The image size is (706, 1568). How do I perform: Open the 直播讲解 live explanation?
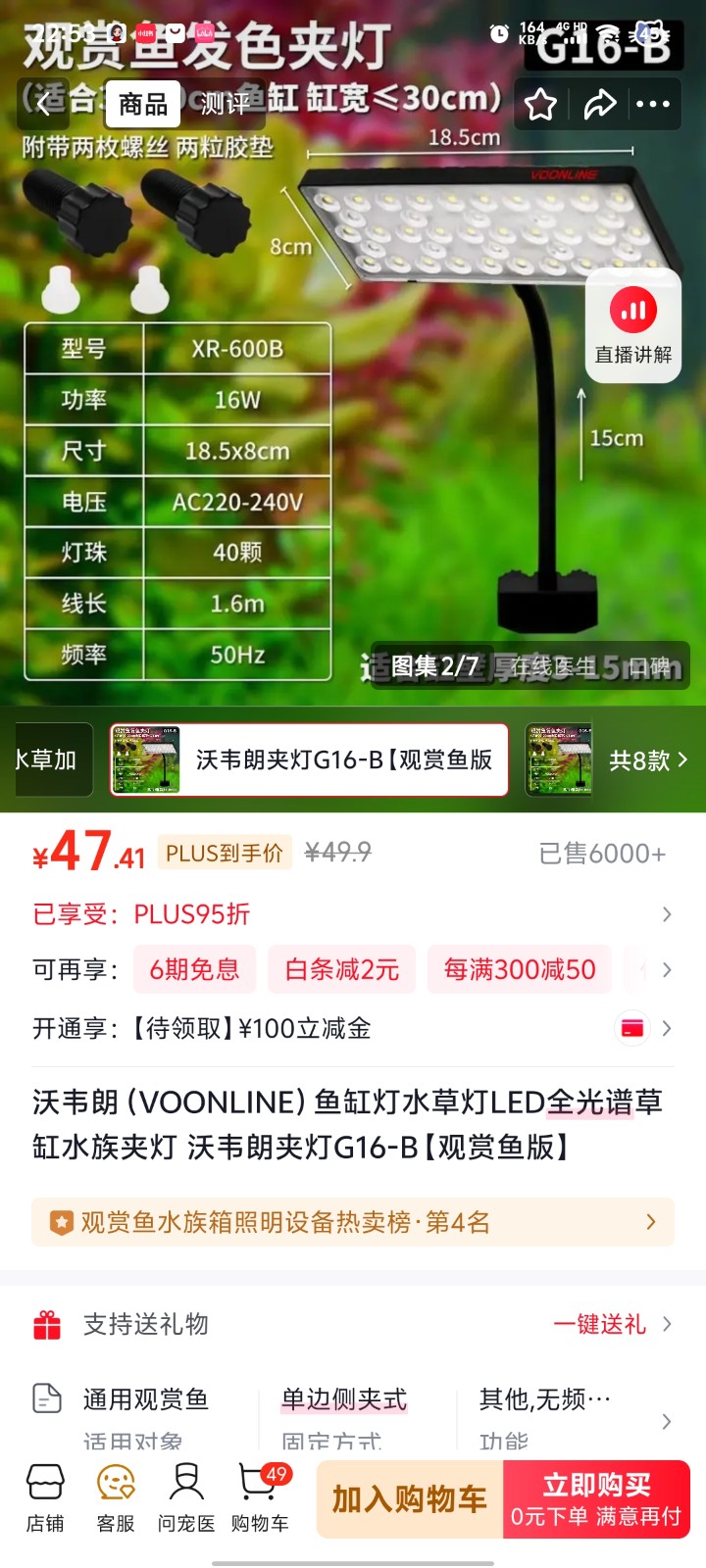point(633,327)
